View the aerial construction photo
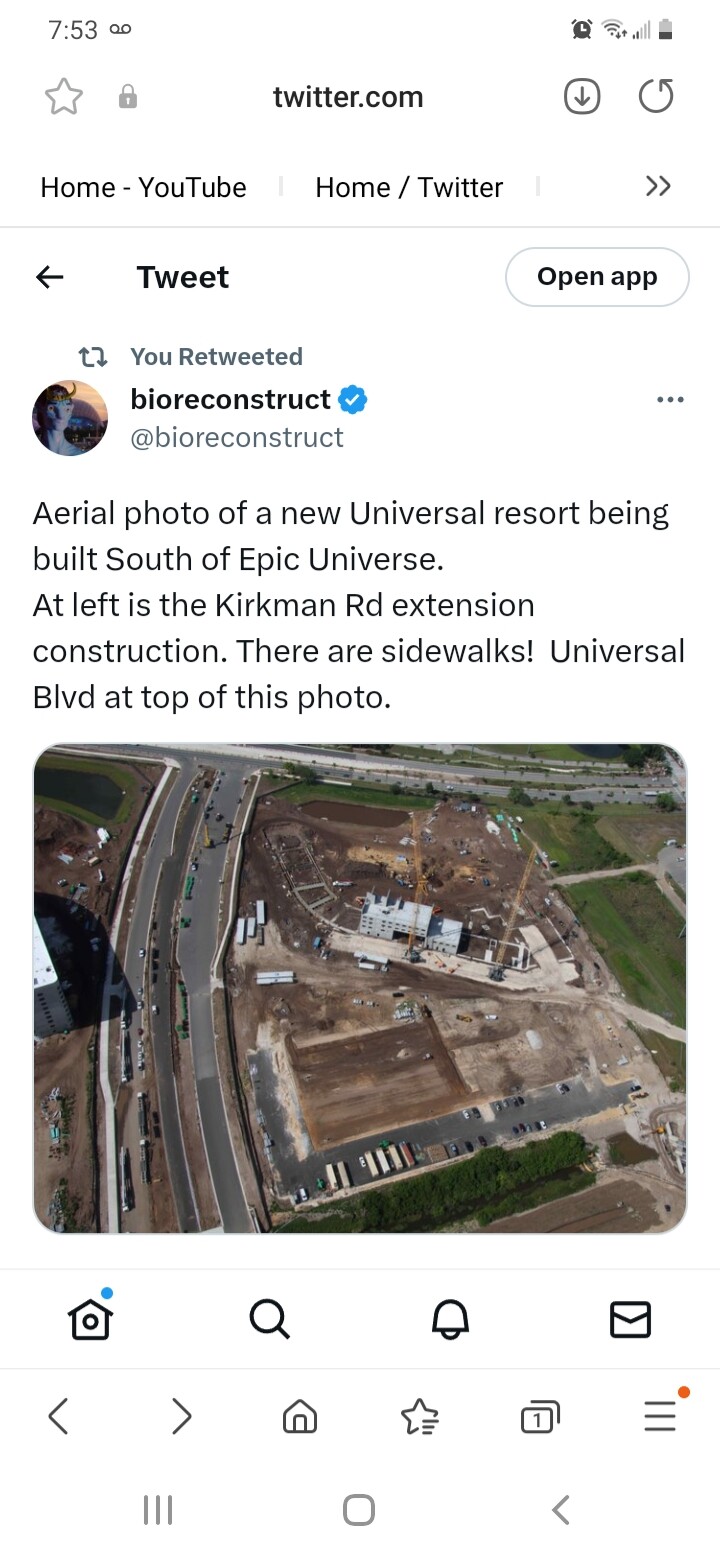 pyautogui.click(x=360, y=988)
